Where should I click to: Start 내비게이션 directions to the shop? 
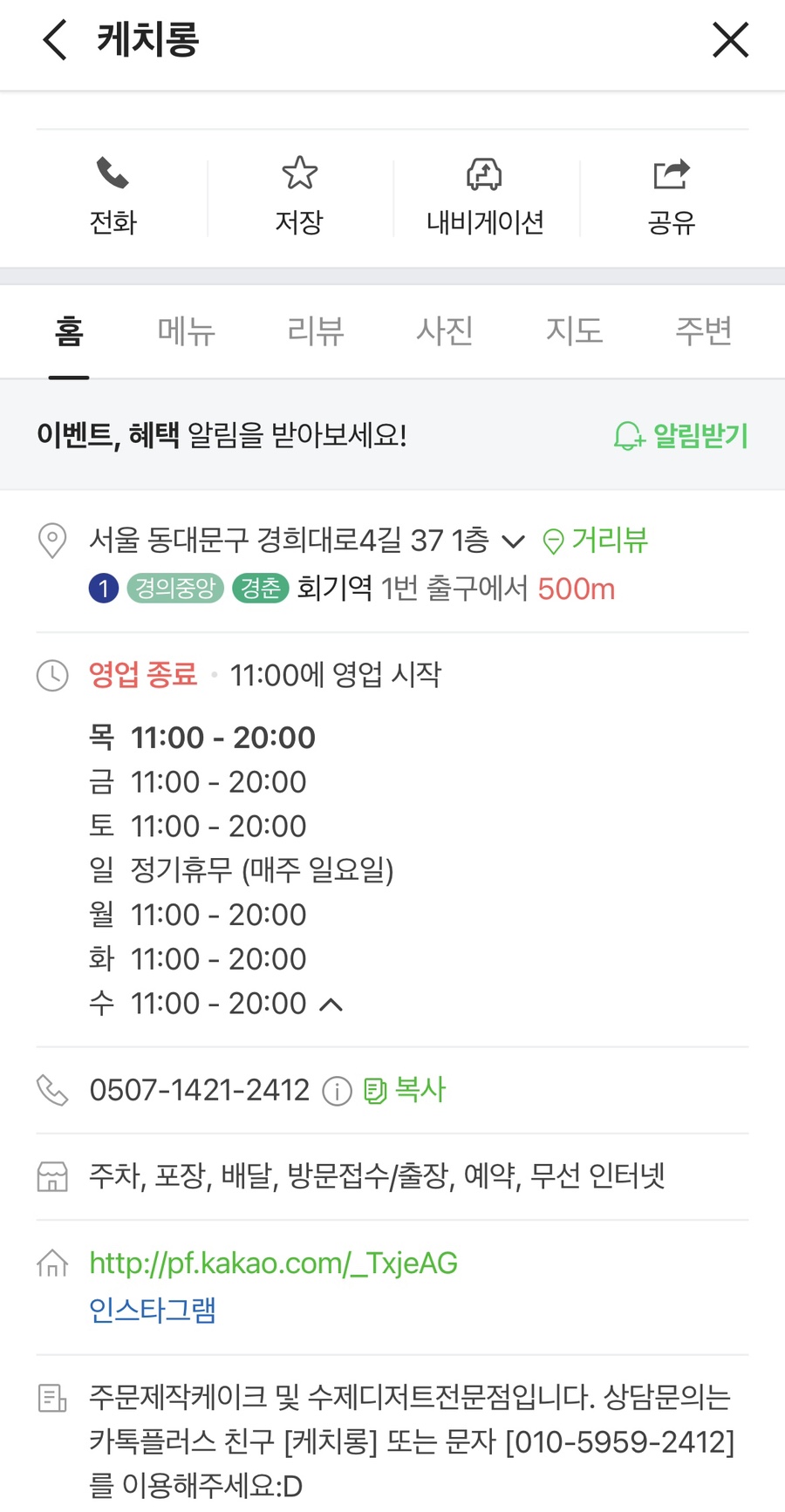485,197
